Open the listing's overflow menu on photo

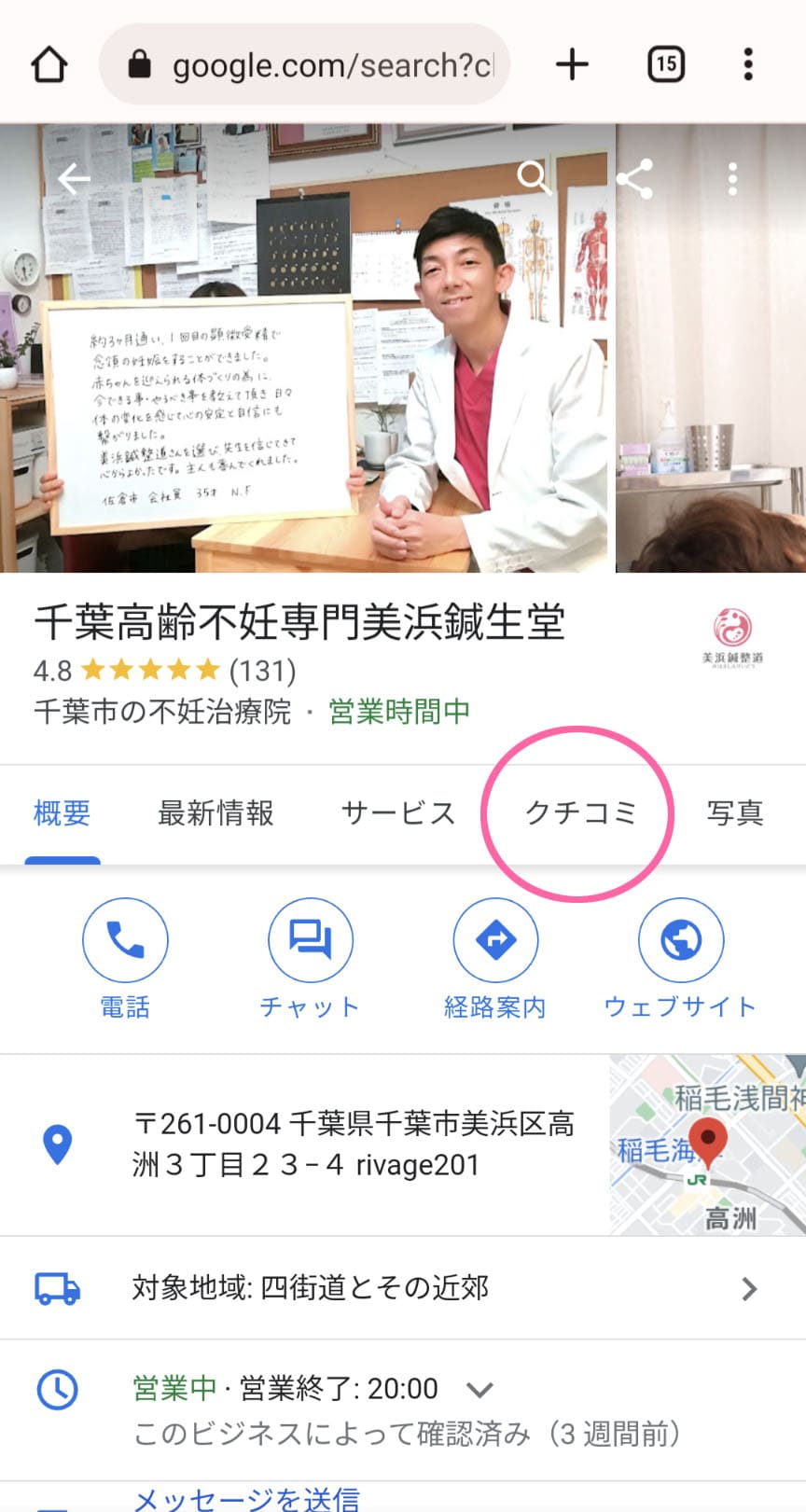click(x=732, y=178)
